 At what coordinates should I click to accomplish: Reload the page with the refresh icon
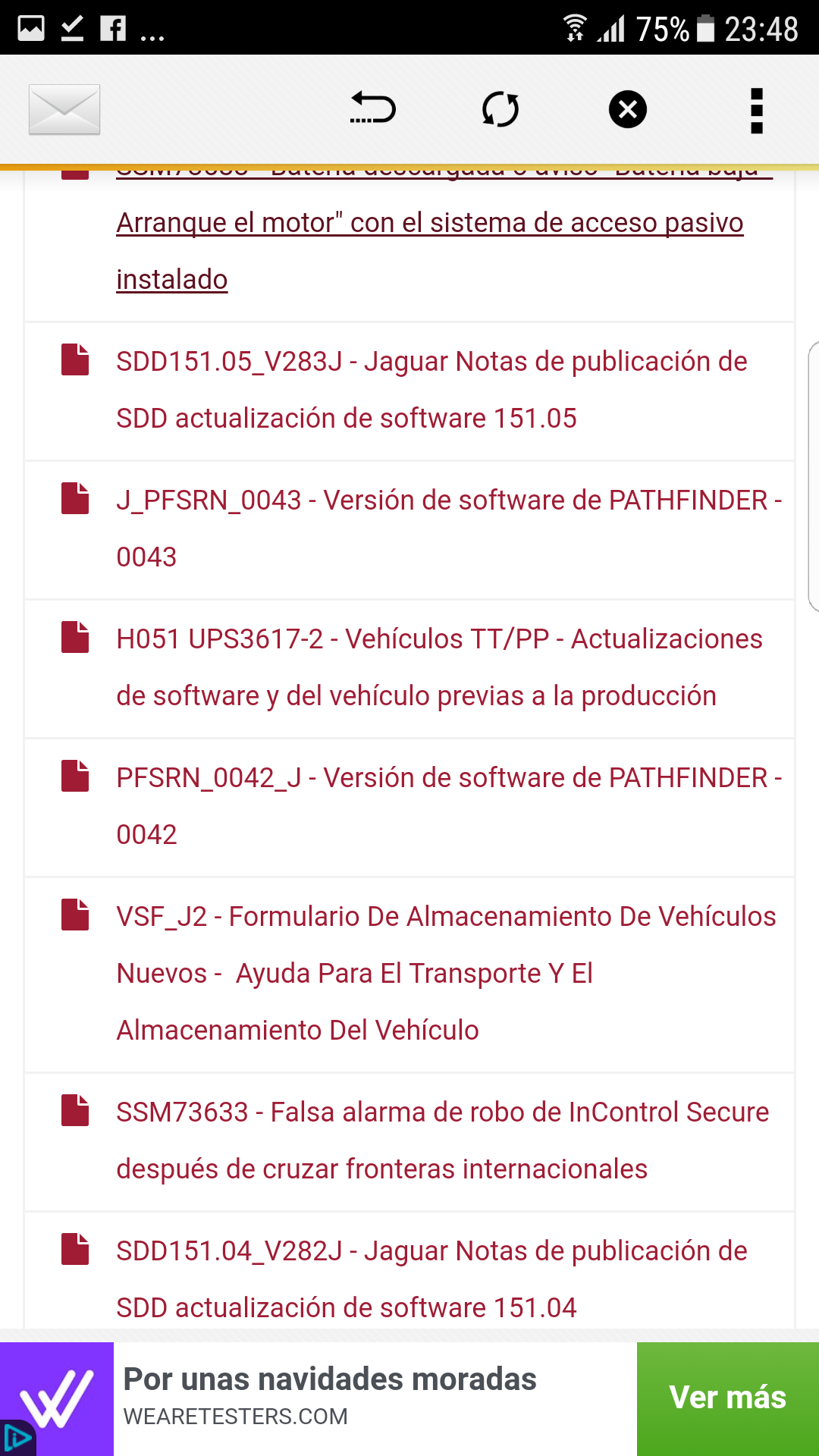500,109
